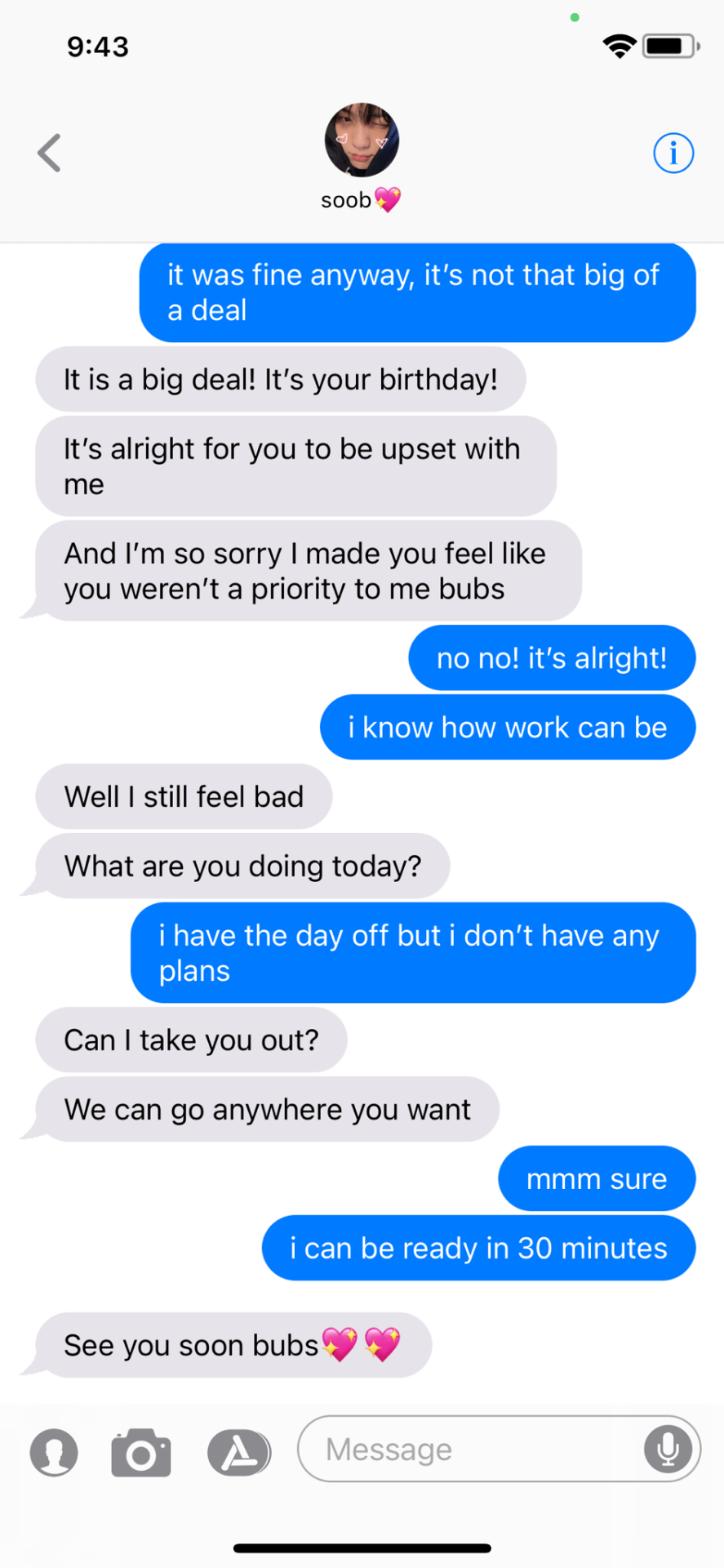Open the contact avatar icon beside camera
724x1568 pixels.
pos(54,1452)
